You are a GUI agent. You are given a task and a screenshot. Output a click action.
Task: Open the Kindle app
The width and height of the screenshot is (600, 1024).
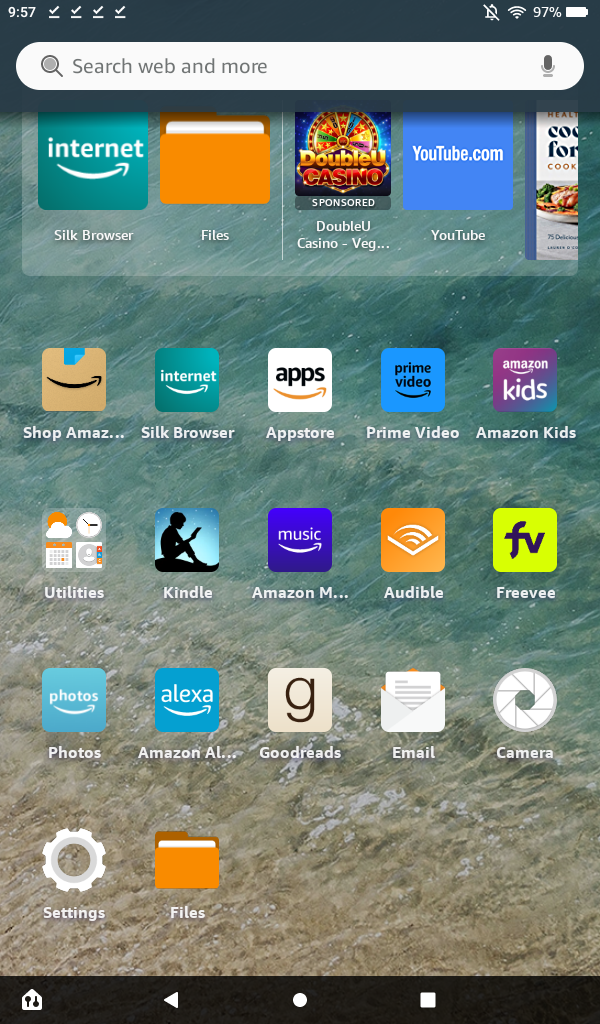[x=187, y=540]
